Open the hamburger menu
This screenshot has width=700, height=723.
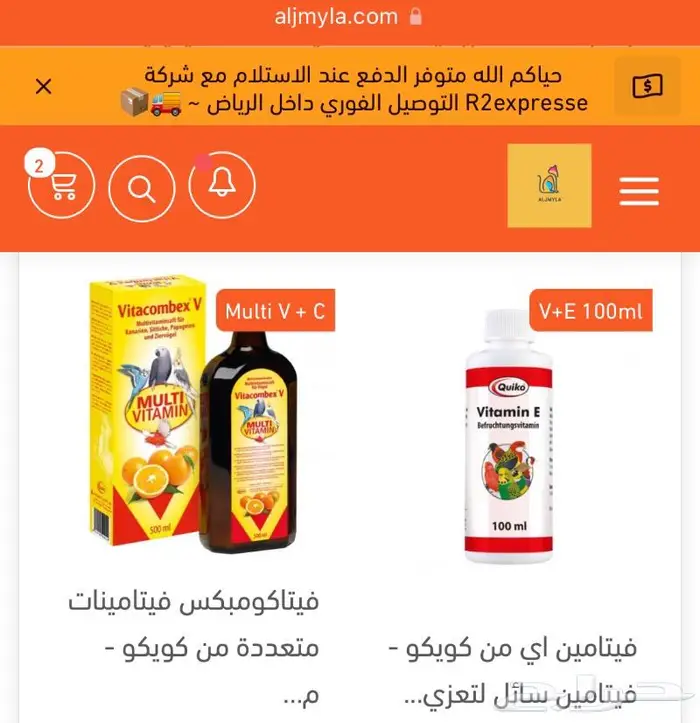639,191
